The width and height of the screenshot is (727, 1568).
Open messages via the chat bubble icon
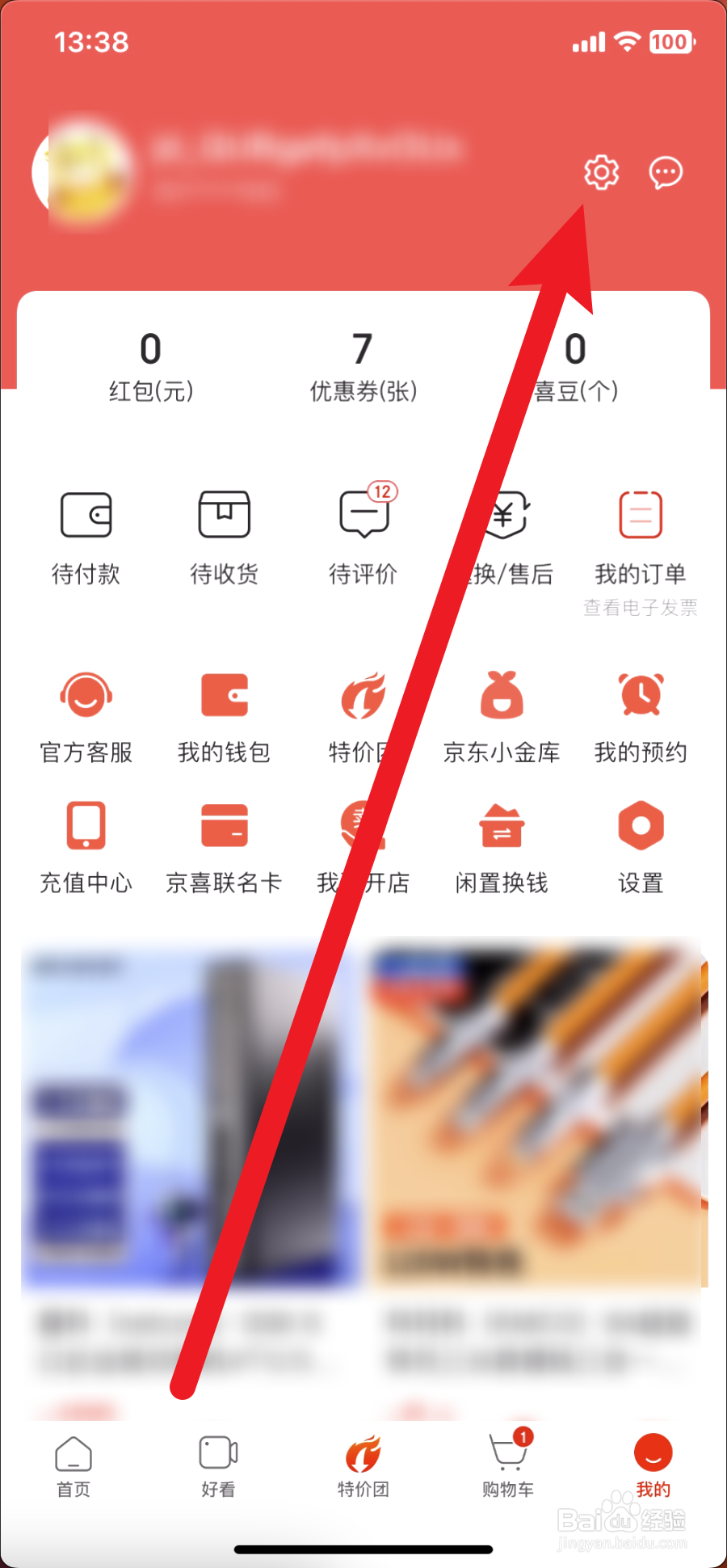click(664, 171)
